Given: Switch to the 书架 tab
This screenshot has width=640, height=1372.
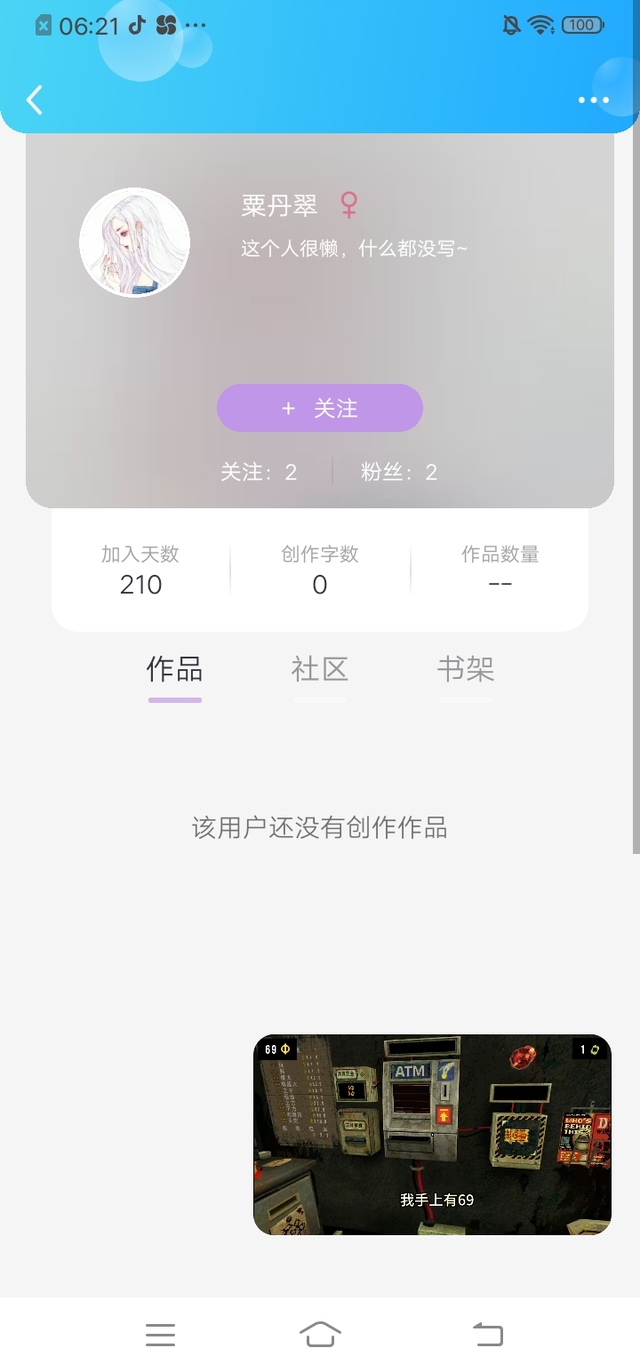Looking at the screenshot, I should (465, 670).
